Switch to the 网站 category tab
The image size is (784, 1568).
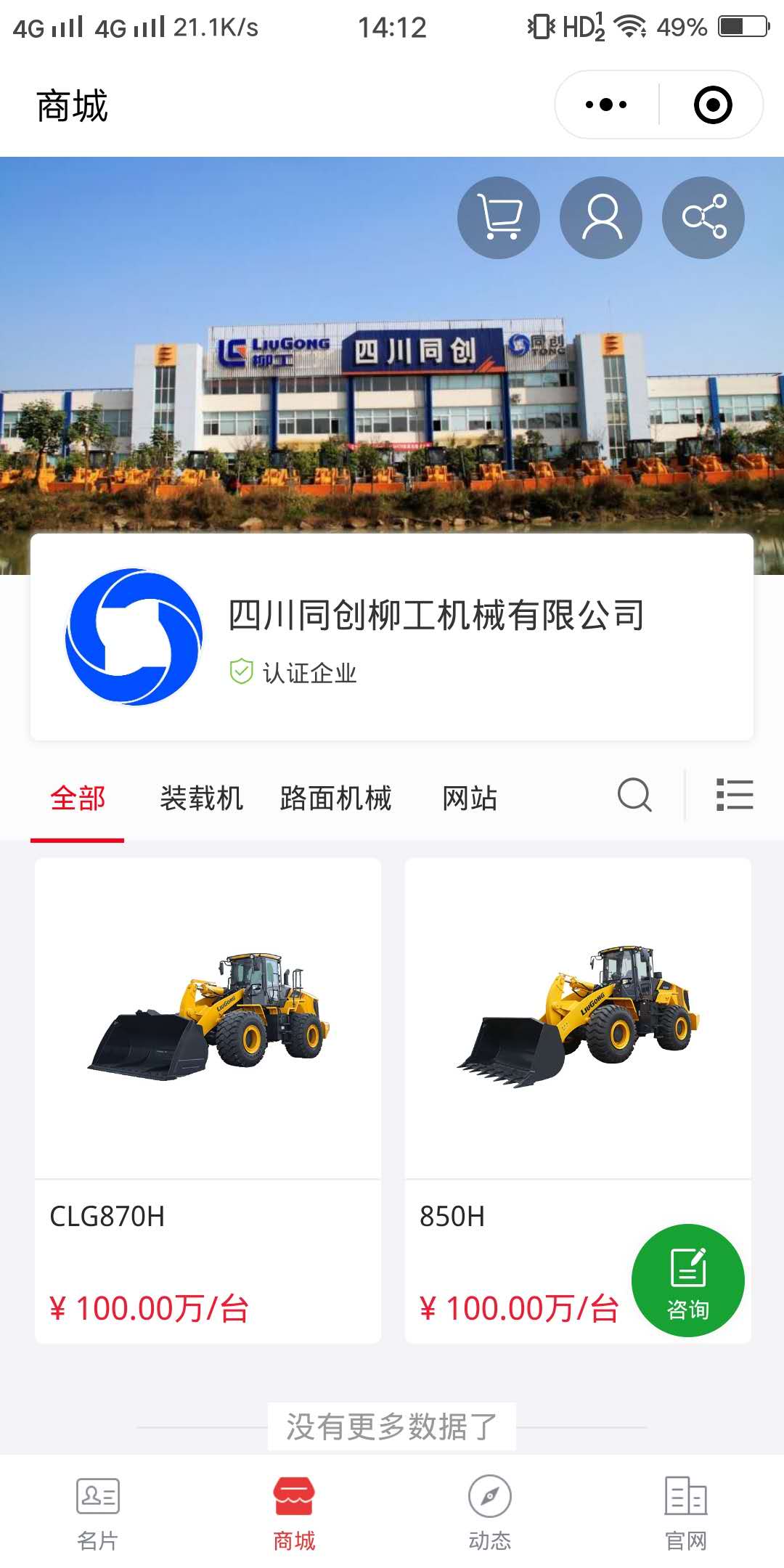point(470,799)
